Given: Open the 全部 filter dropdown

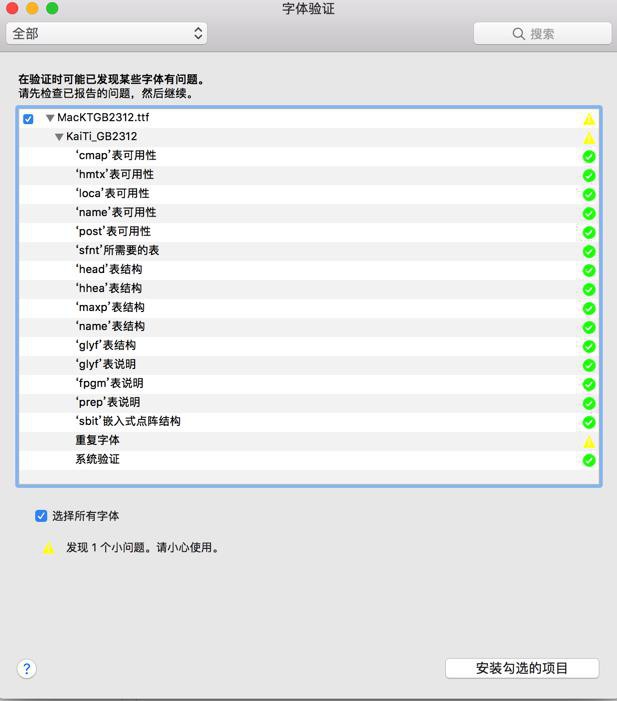Looking at the screenshot, I should (106, 33).
